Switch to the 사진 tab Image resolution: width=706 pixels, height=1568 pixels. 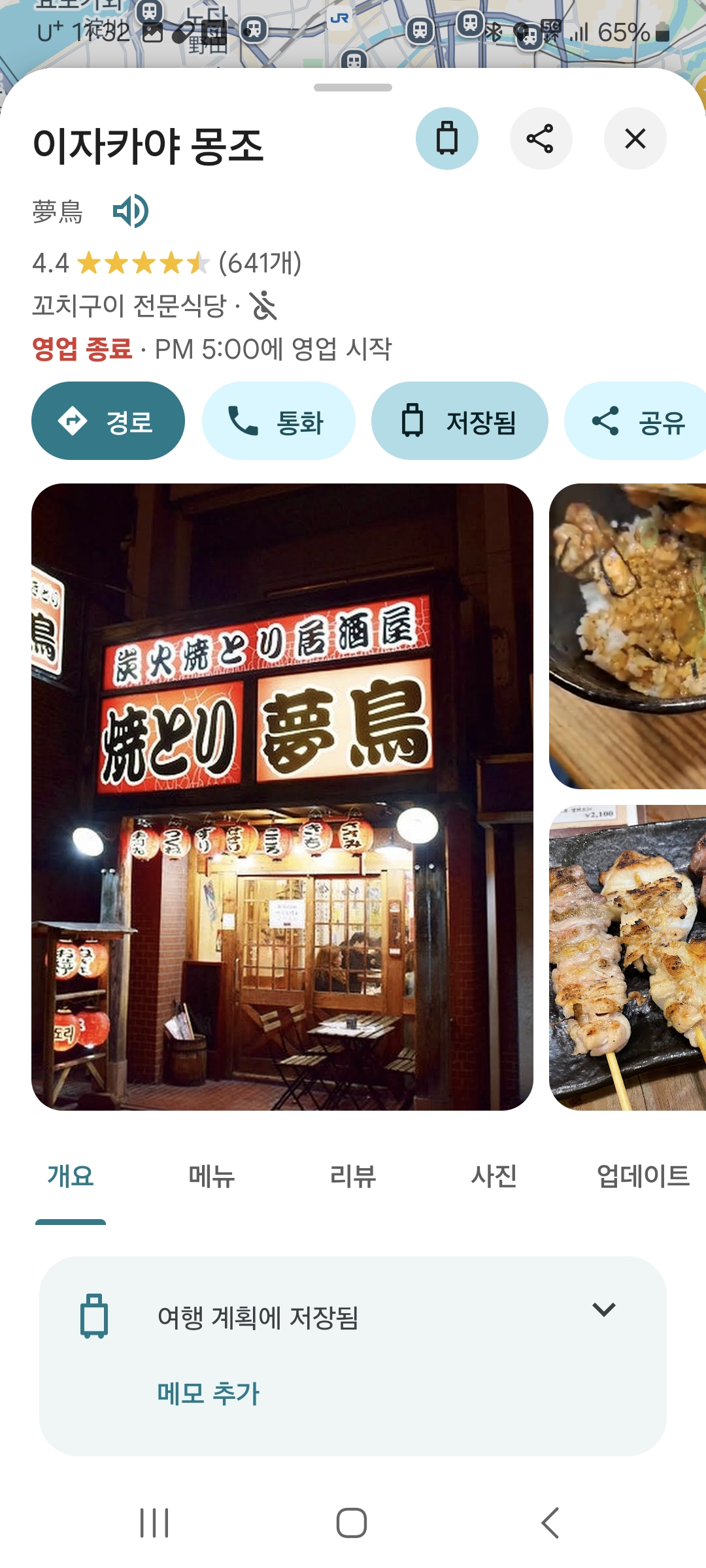pyautogui.click(x=494, y=1176)
